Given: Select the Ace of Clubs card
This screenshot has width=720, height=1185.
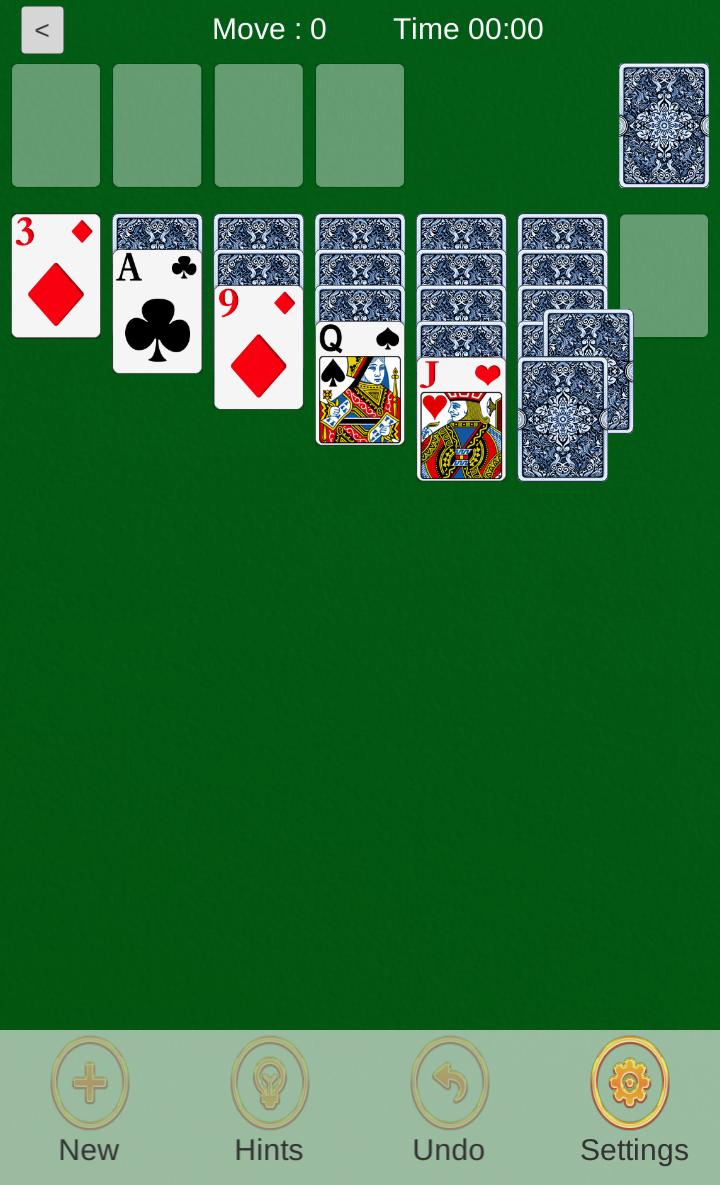Looking at the screenshot, I should (157, 310).
